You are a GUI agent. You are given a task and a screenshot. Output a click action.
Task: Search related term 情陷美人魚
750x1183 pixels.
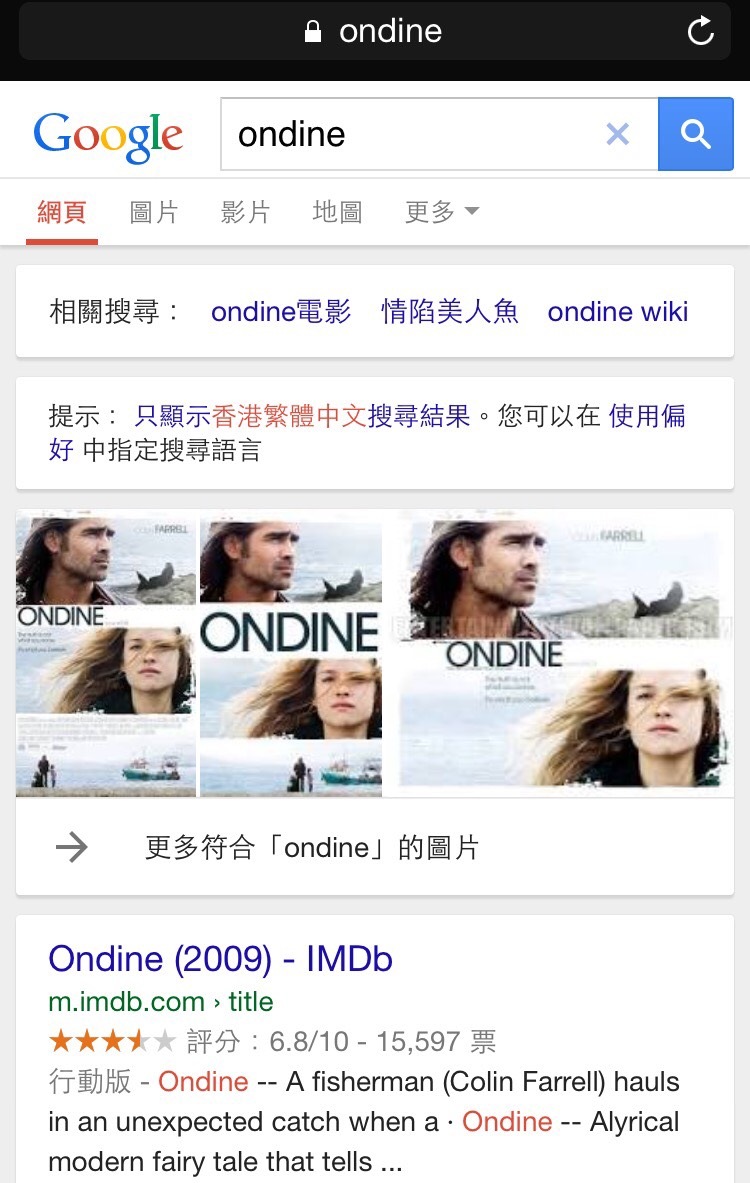tap(450, 312)
